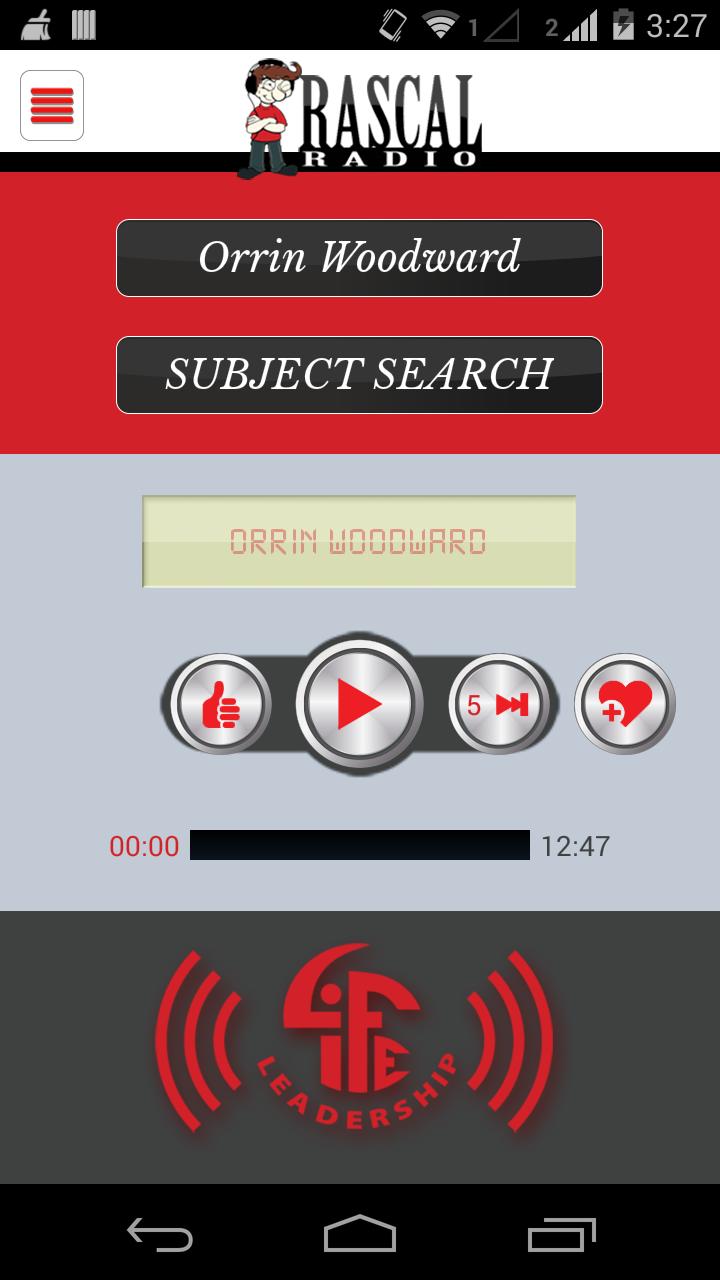This screenshot has width=720, height=1280.
Task: Seek within the playback progress bar
Action: pos(359,845)
